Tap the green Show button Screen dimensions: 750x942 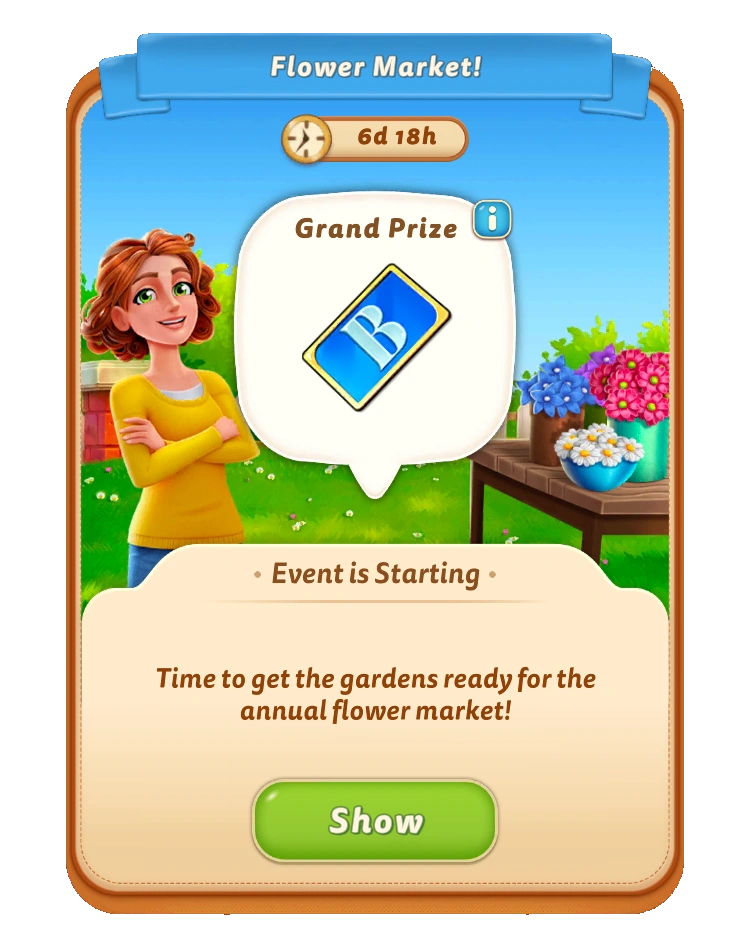click(375, 821)
